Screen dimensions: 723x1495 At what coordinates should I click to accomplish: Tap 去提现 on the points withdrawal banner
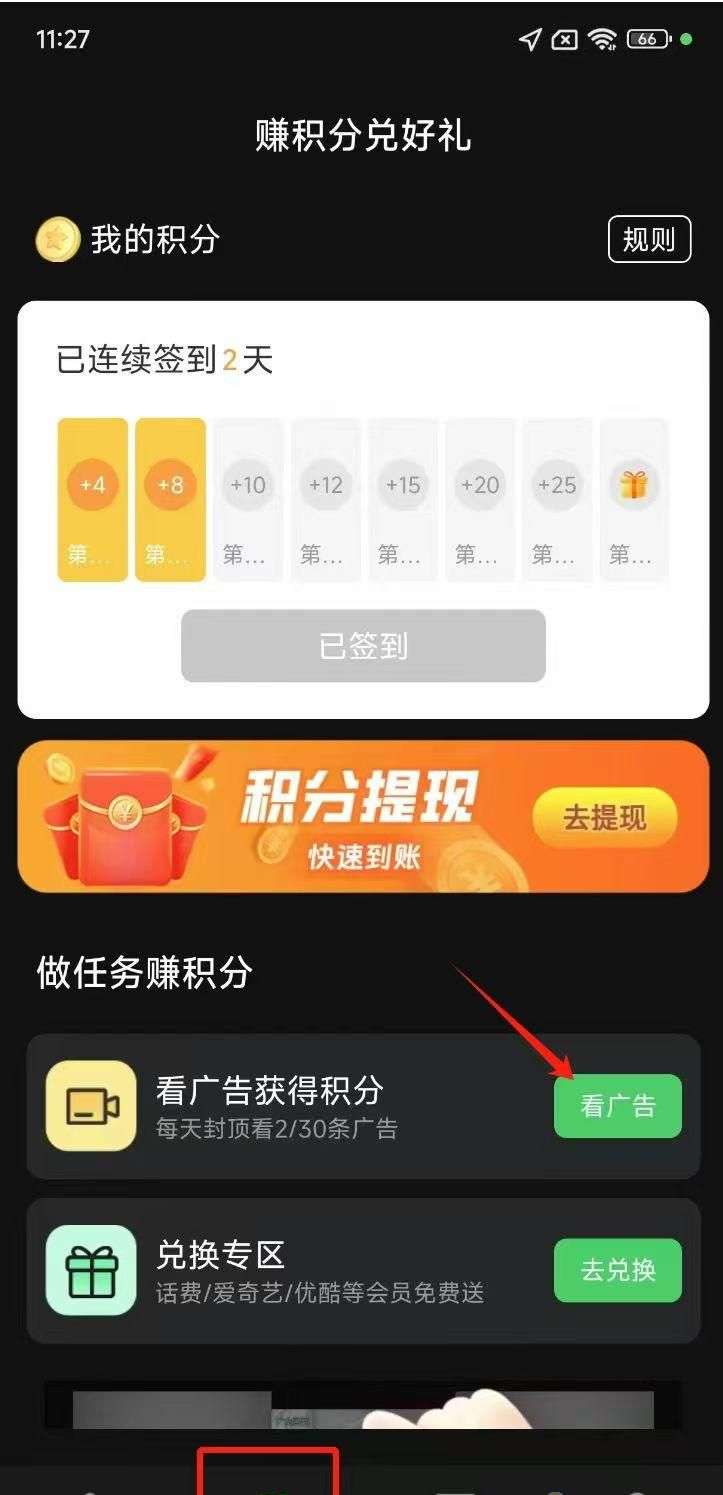[x=604, y=818]
